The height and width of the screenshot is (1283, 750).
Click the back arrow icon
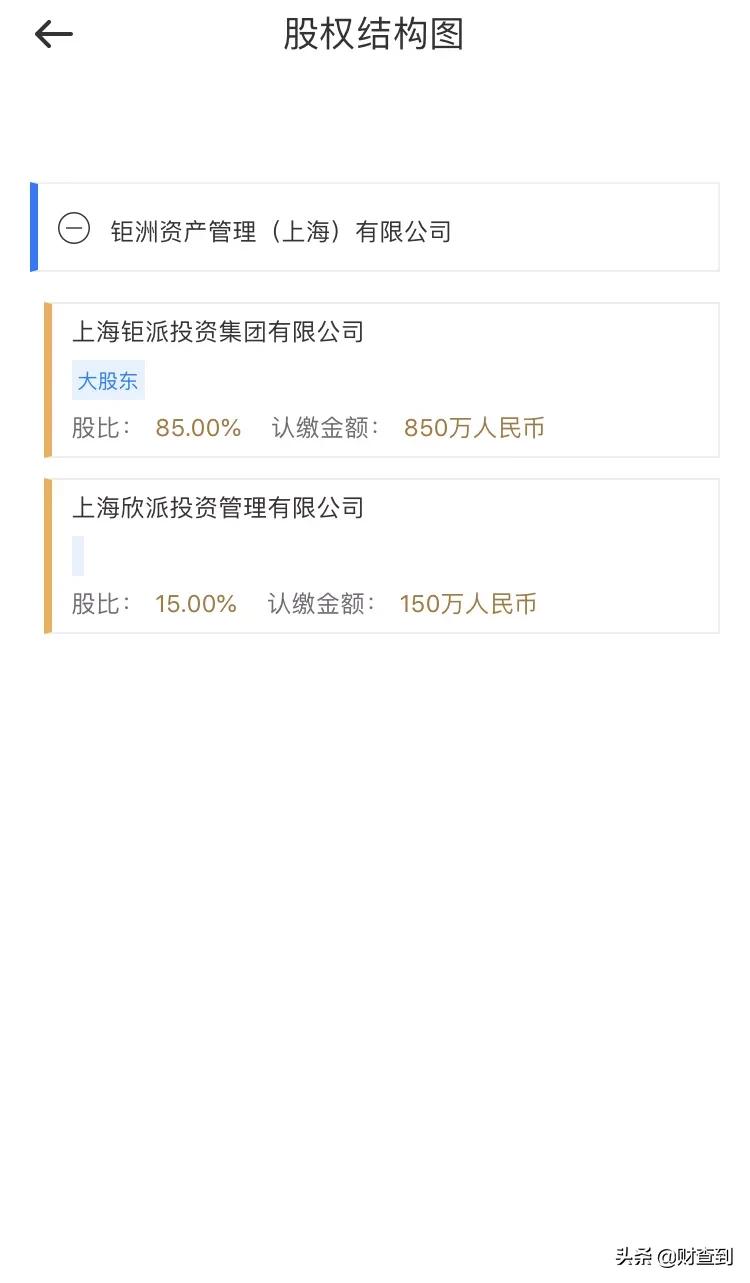click(53, 34)
